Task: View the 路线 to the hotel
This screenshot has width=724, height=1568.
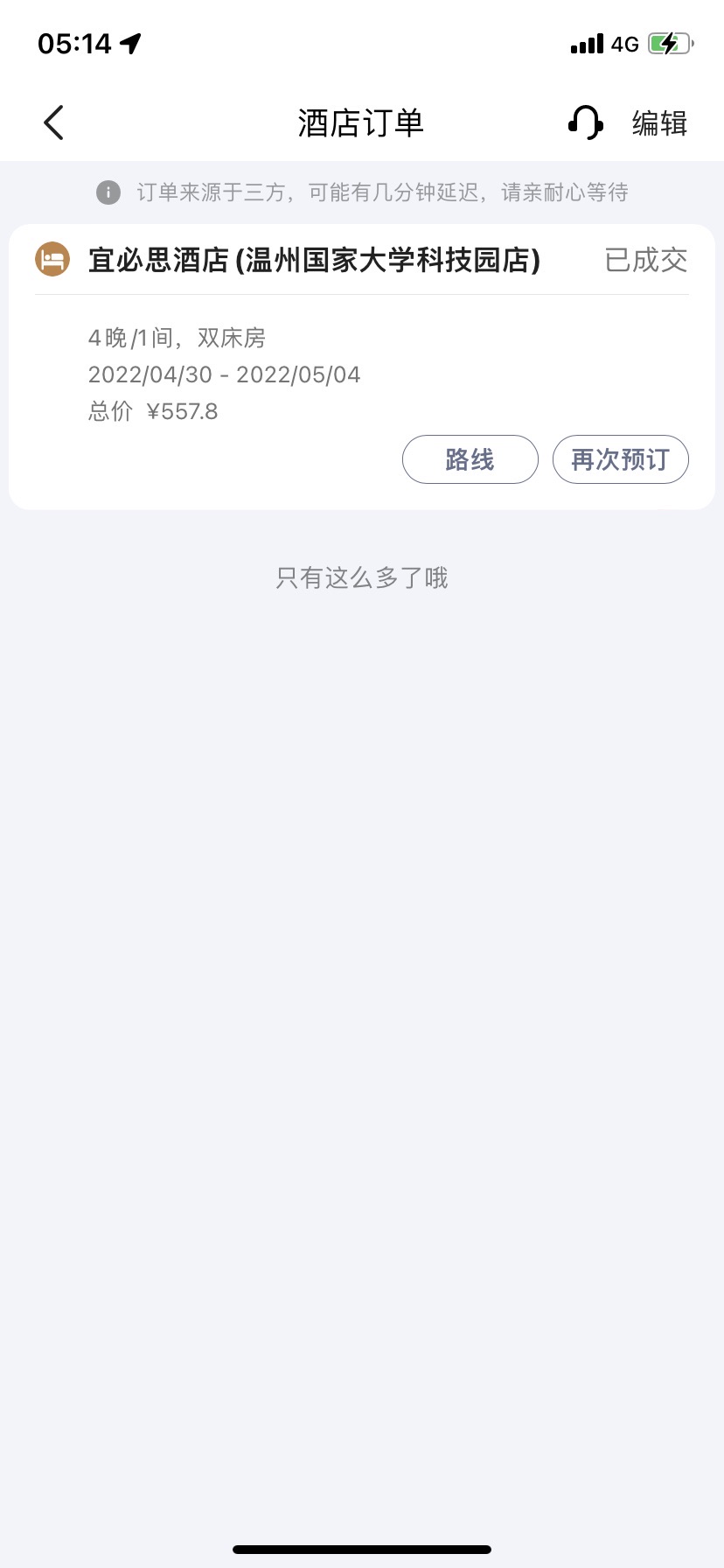Action: [470, 459]
